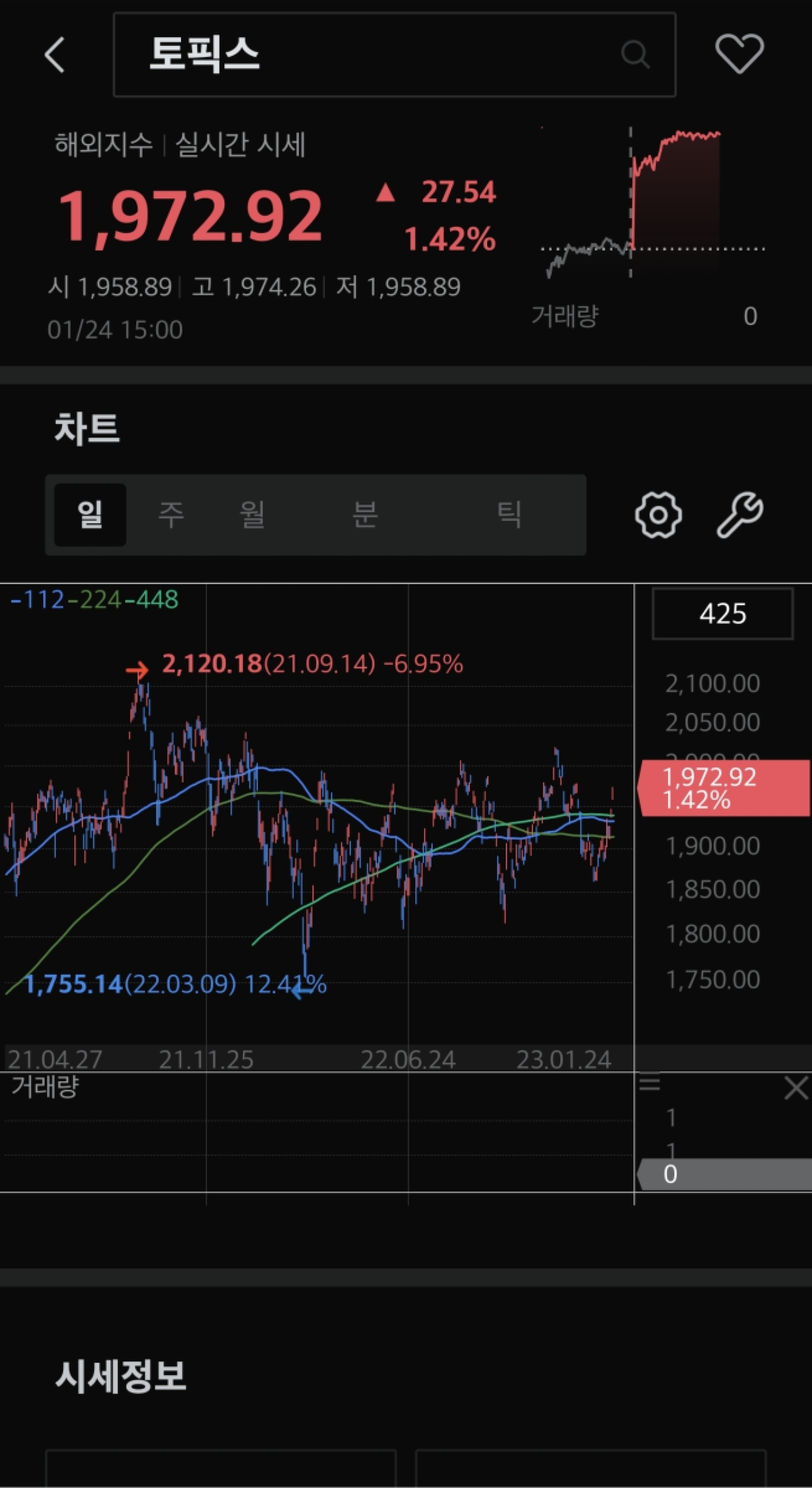Switch to the 월 (monthly) chart tab

(252, 514)
